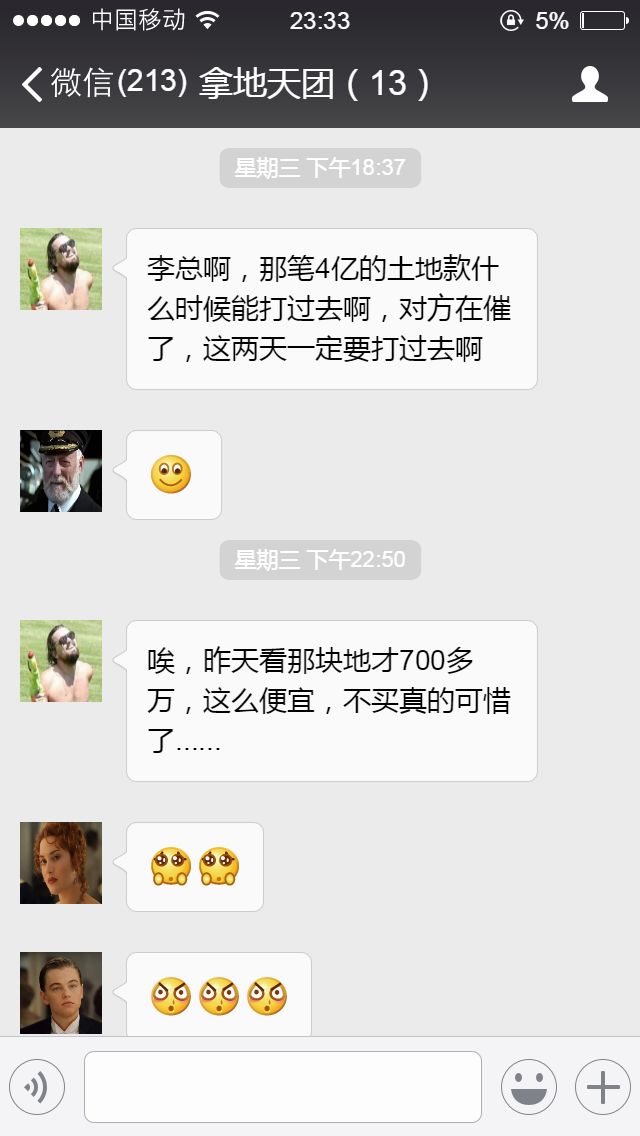Screen dimensions: 640x1136
Task: Open sender avatar beside the 700多万 message
Action: [61, 661]
